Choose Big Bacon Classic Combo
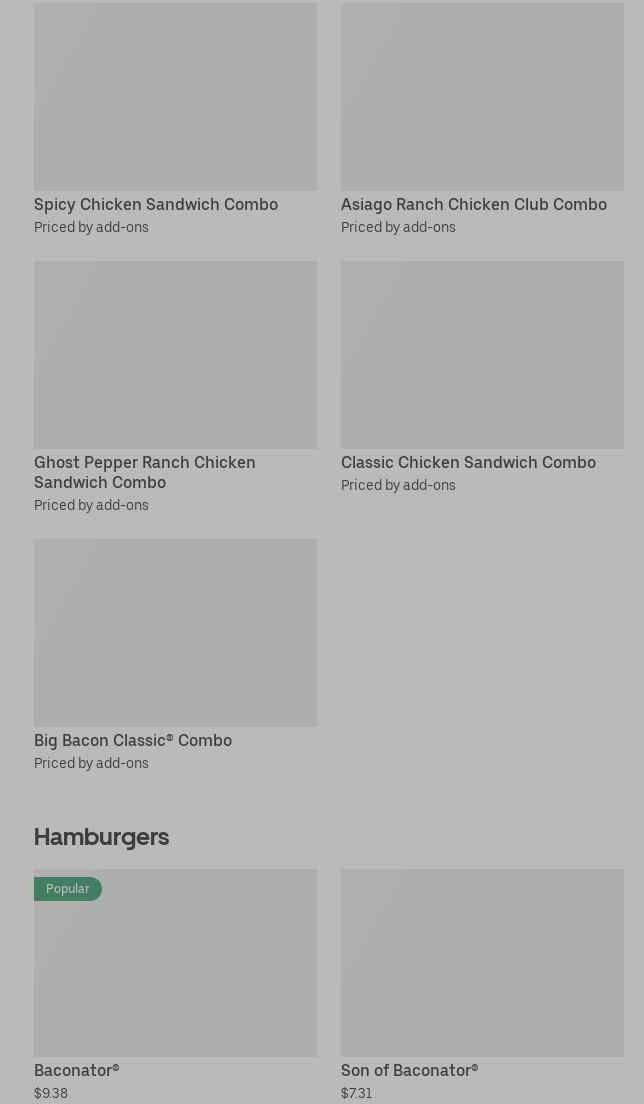Screen dimensions: 644x1104 tap(175, 655)
